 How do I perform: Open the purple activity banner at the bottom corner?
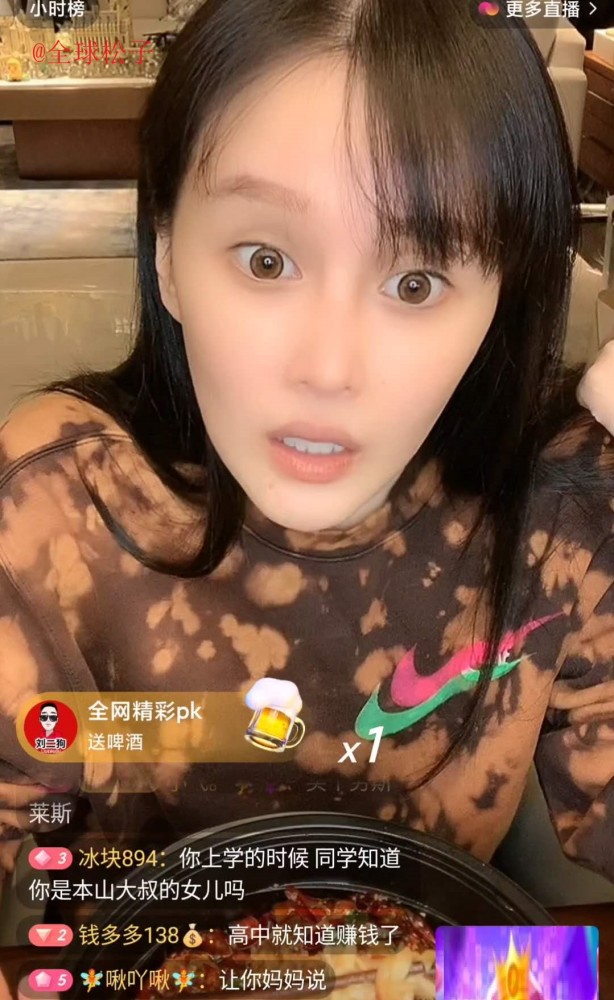(516, 963)
